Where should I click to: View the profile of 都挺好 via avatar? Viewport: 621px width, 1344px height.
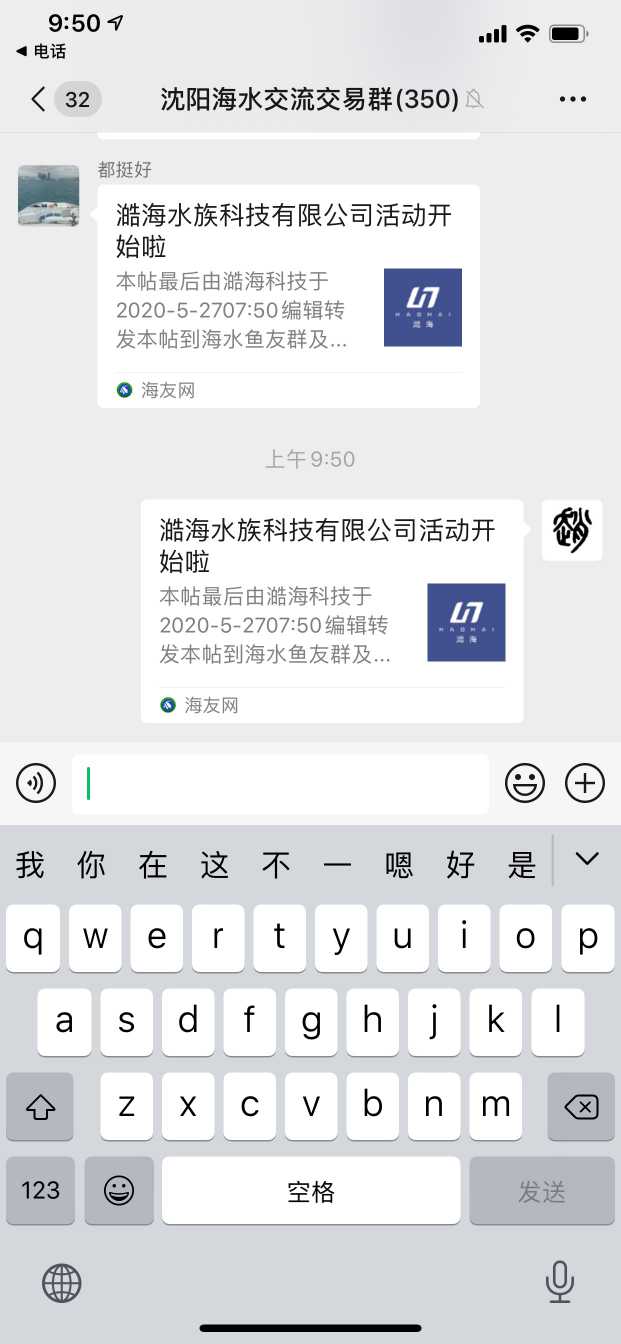(x=48, y=195)
